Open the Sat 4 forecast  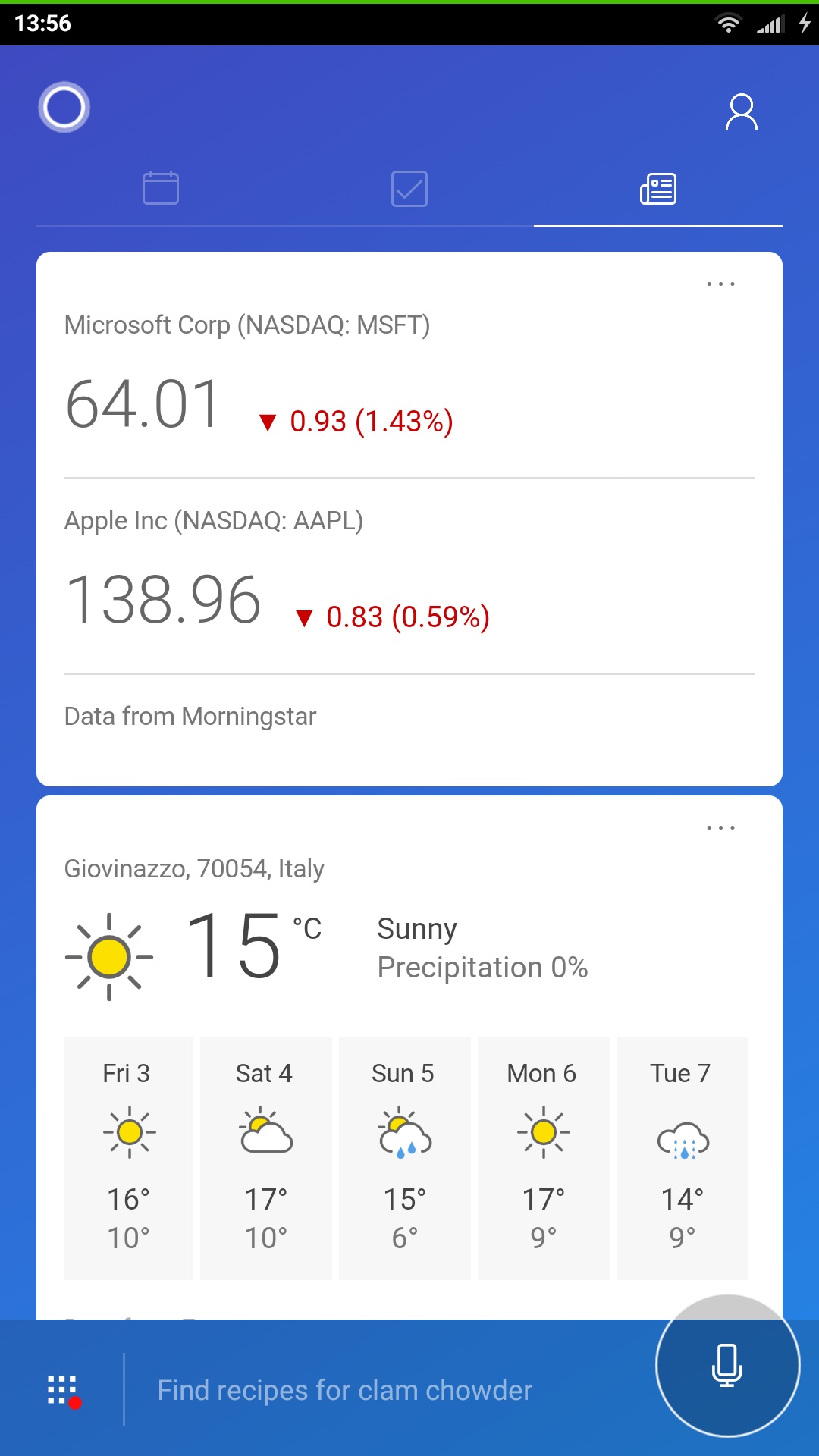(266, 1158)
